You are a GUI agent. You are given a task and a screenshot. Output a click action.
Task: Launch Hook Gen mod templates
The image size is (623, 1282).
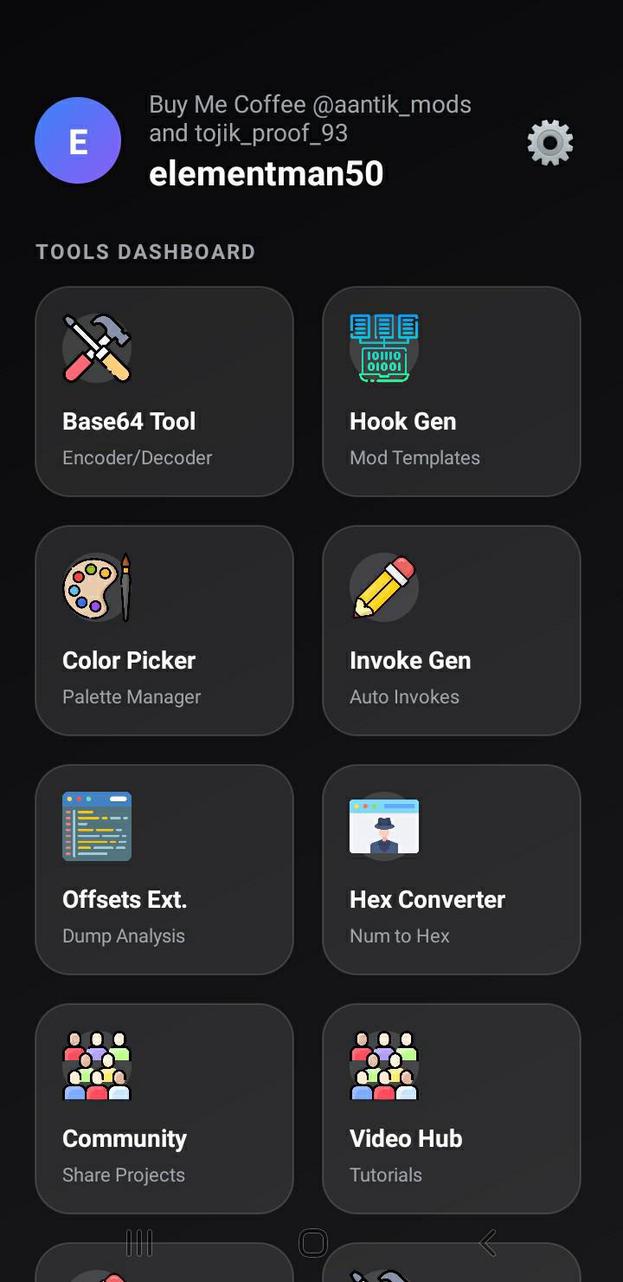pos(451,391)
